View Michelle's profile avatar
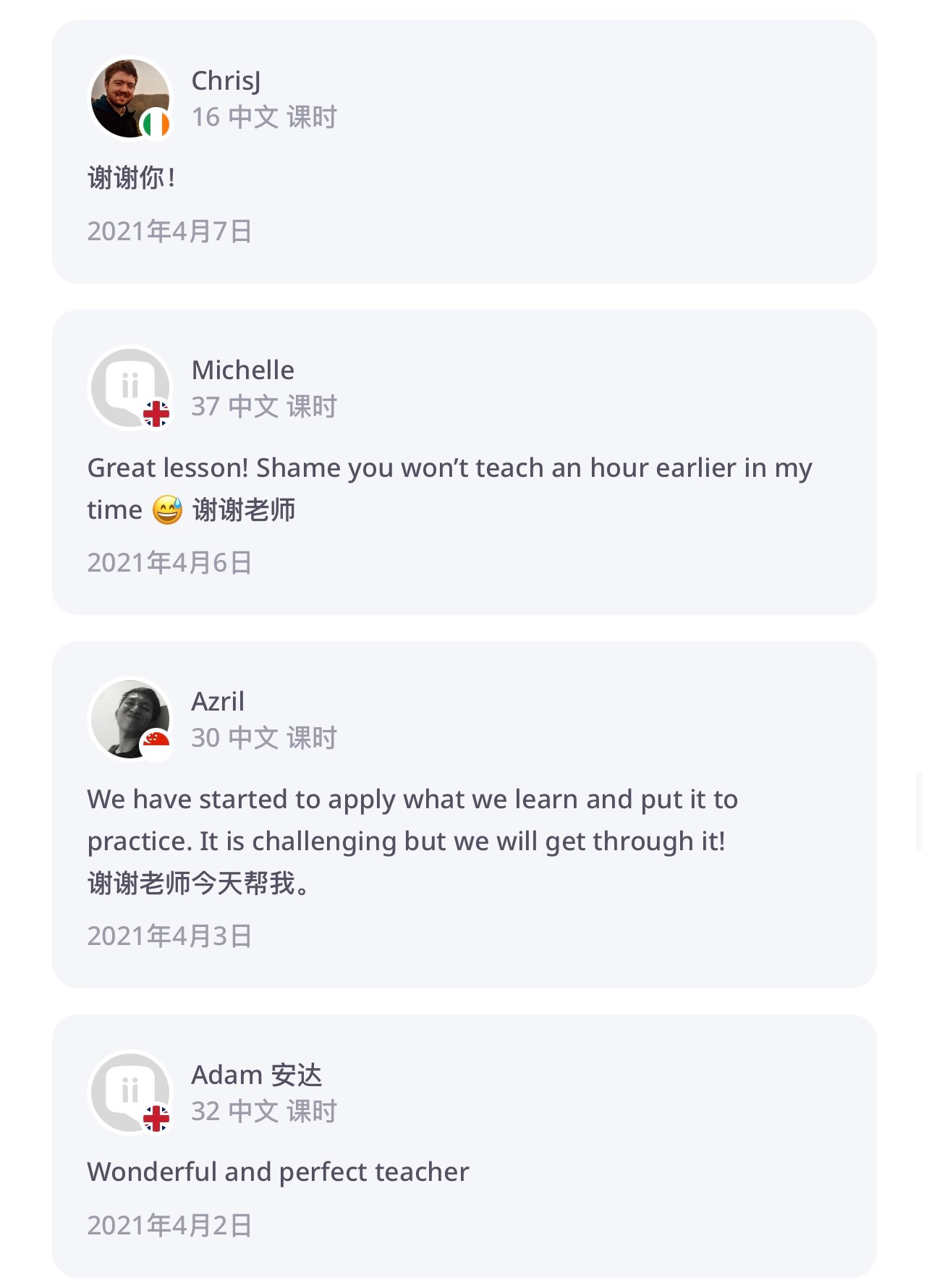The width and height of the screenshot is (929, 1288). 130,388
